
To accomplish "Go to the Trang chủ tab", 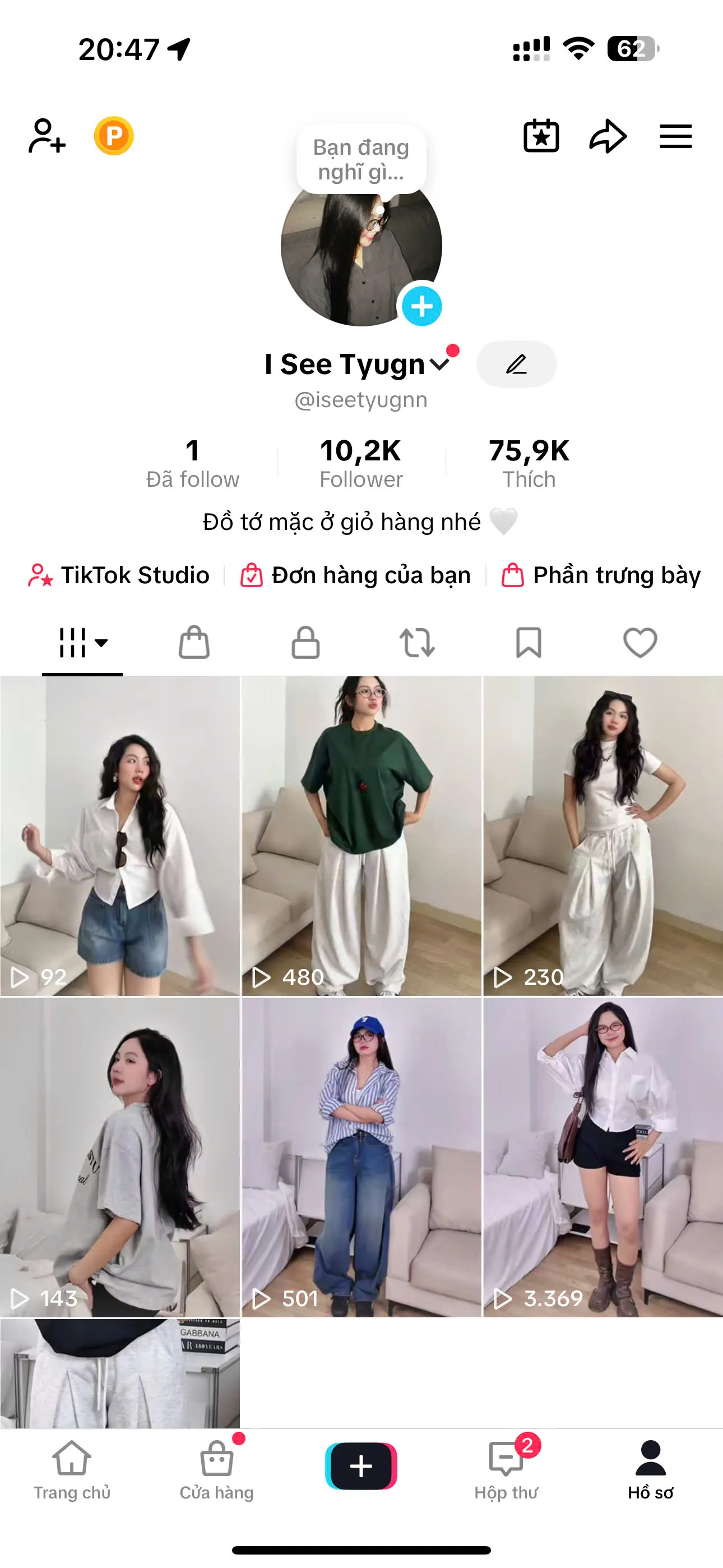I will coord(72,1468).
